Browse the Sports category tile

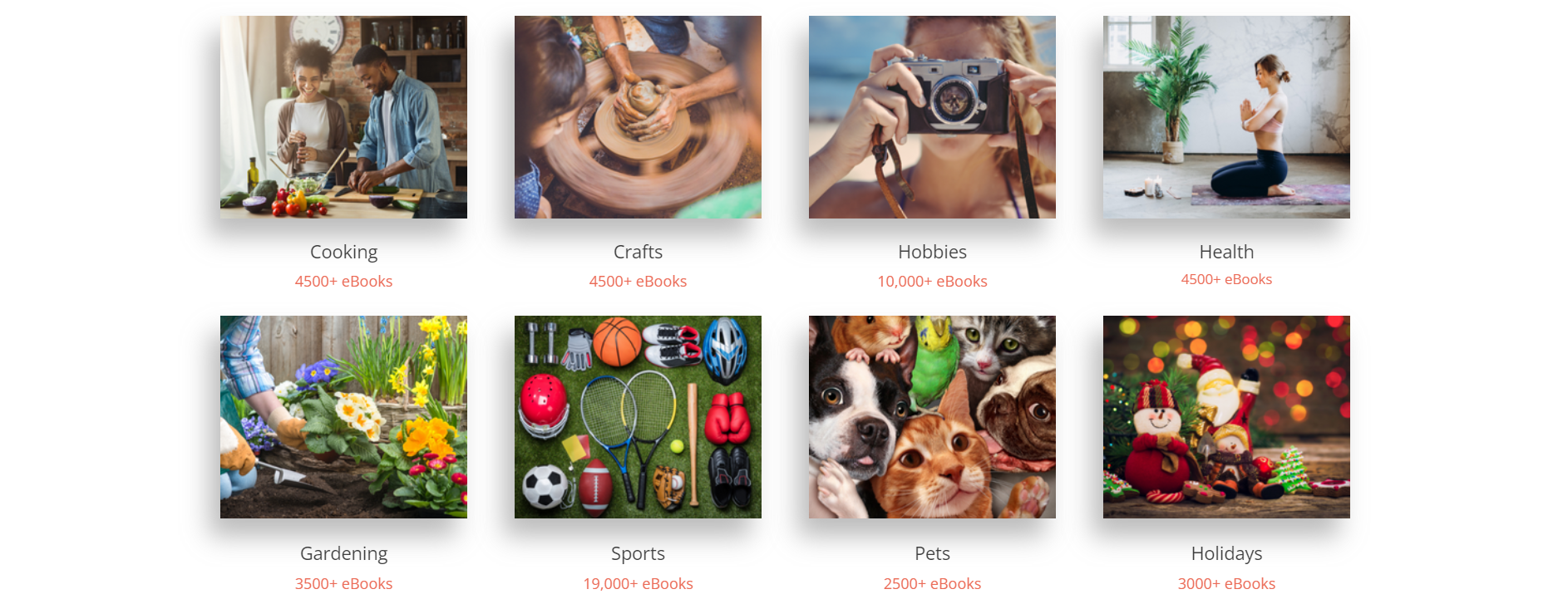point(638,417)
